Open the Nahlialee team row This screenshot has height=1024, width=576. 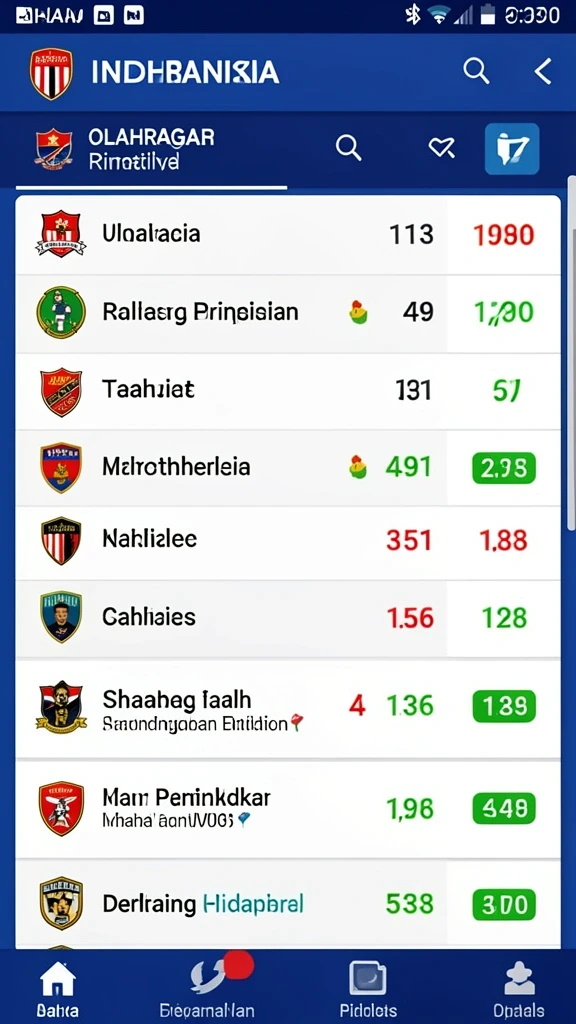[288, 541]
